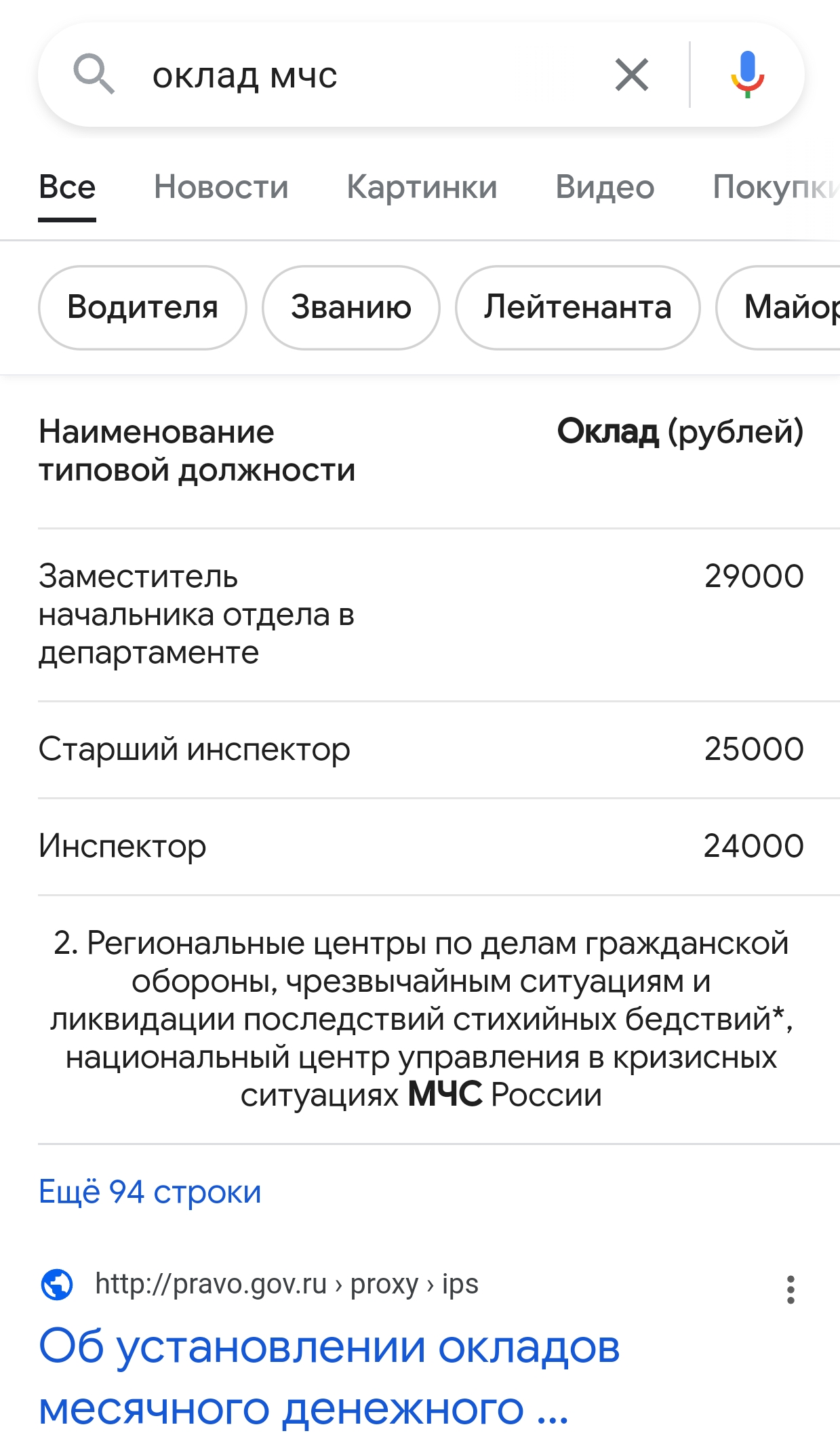
Task: Switch to the Новости tab
Action: (x=221, y=187)
